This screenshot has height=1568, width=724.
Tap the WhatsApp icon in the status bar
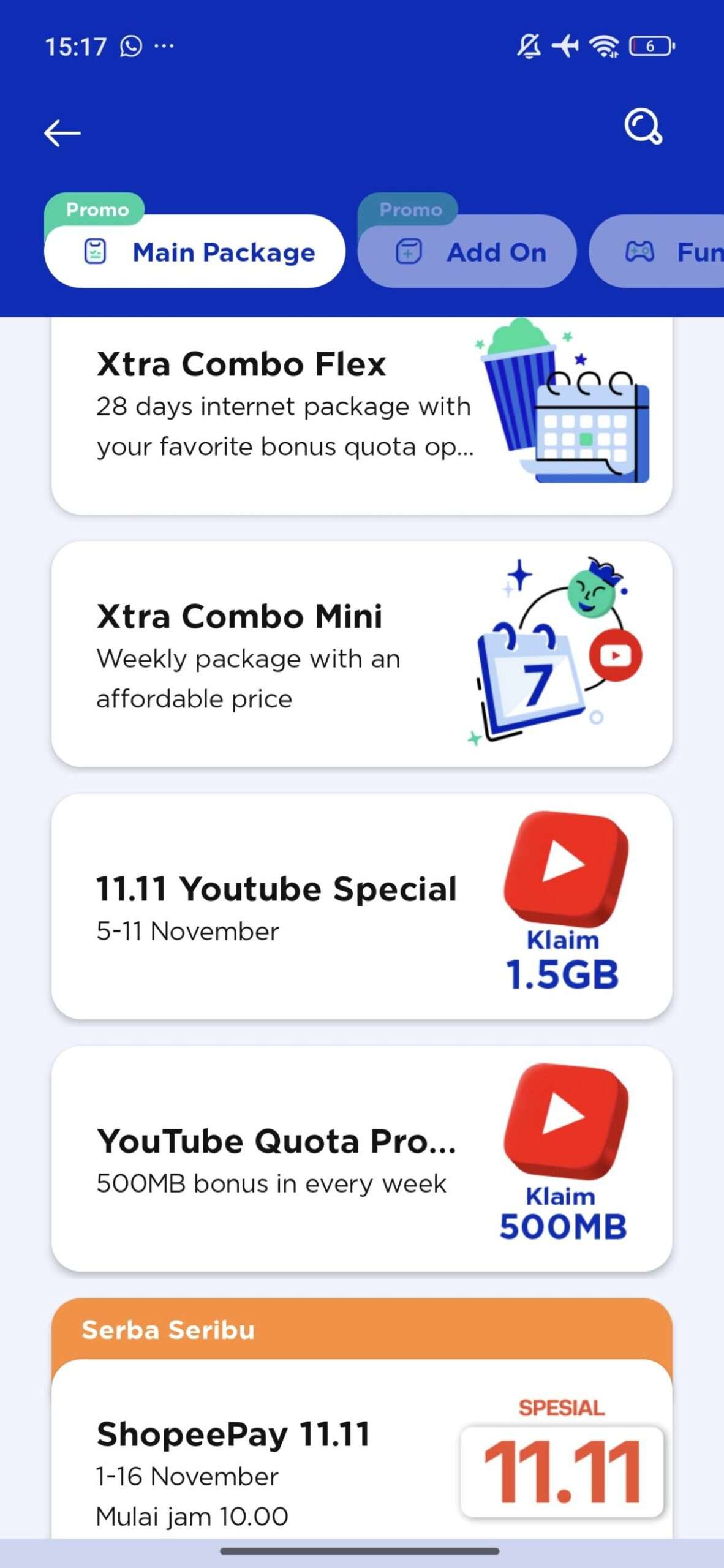(x=130, y=45)
